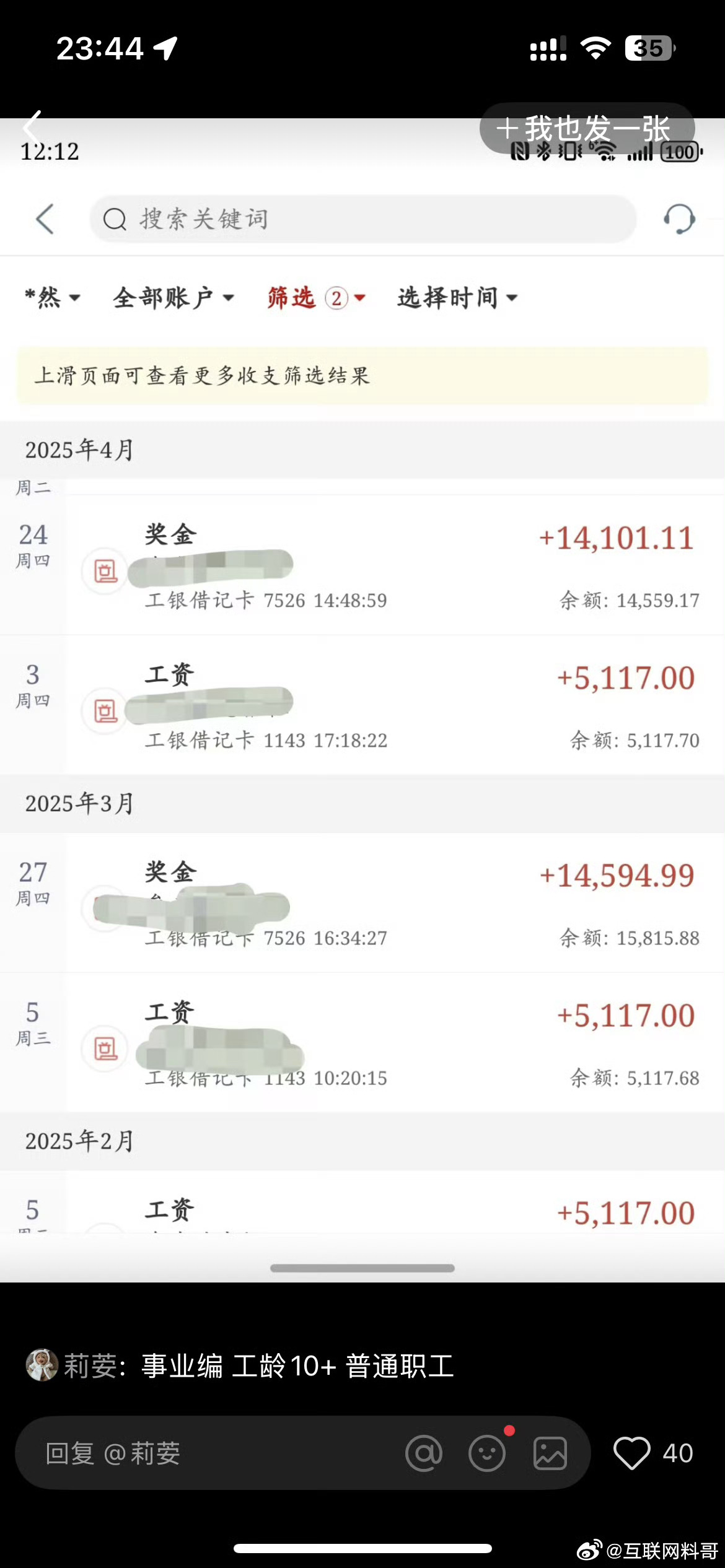This screenshot has width=725, height=1568.
Task: Tap the 我也发一张 button
Action: [x=587, y=128]
